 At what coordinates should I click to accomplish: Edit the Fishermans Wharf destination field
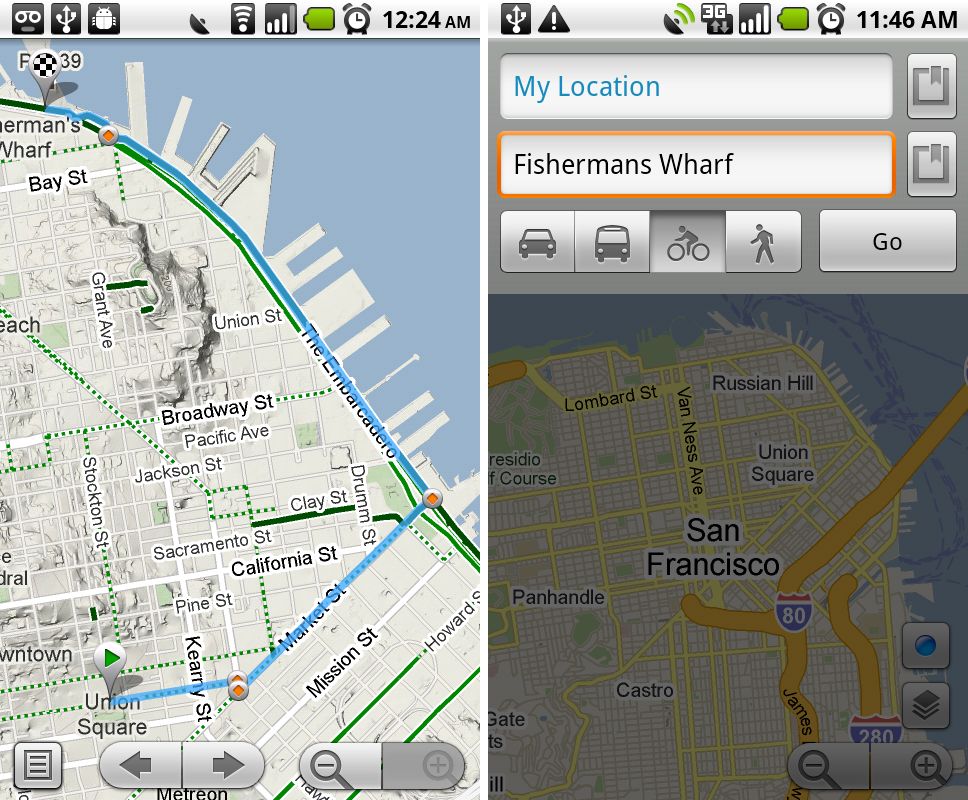(x=695, y=164)
